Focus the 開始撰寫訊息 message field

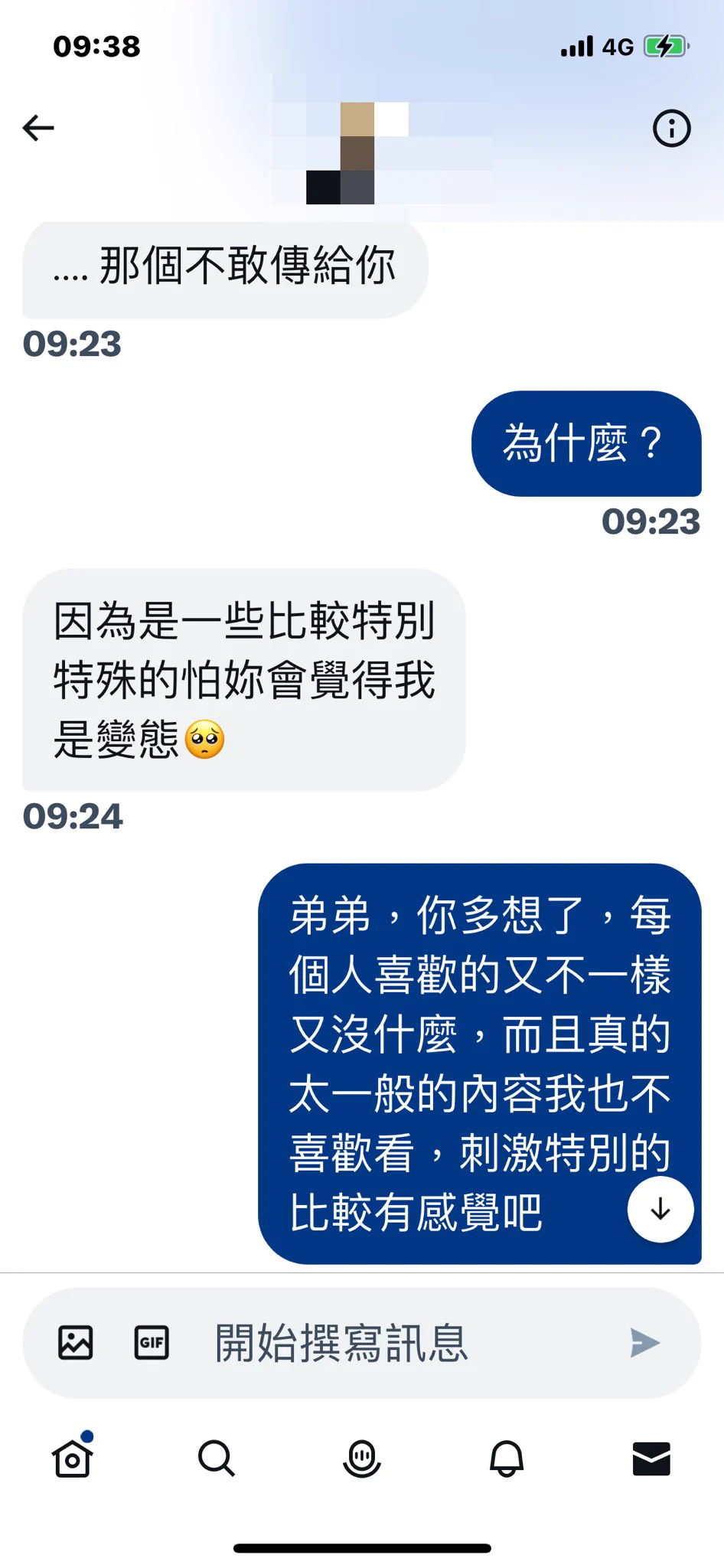(383, 1342)
